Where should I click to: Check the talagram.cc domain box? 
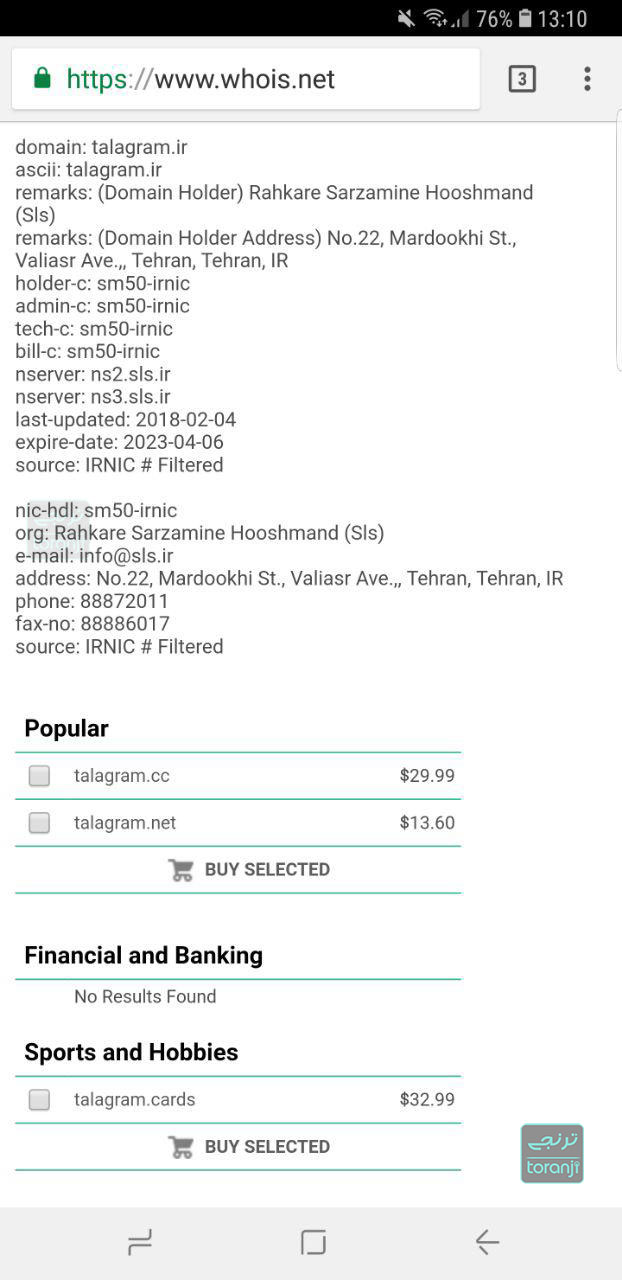39,776
